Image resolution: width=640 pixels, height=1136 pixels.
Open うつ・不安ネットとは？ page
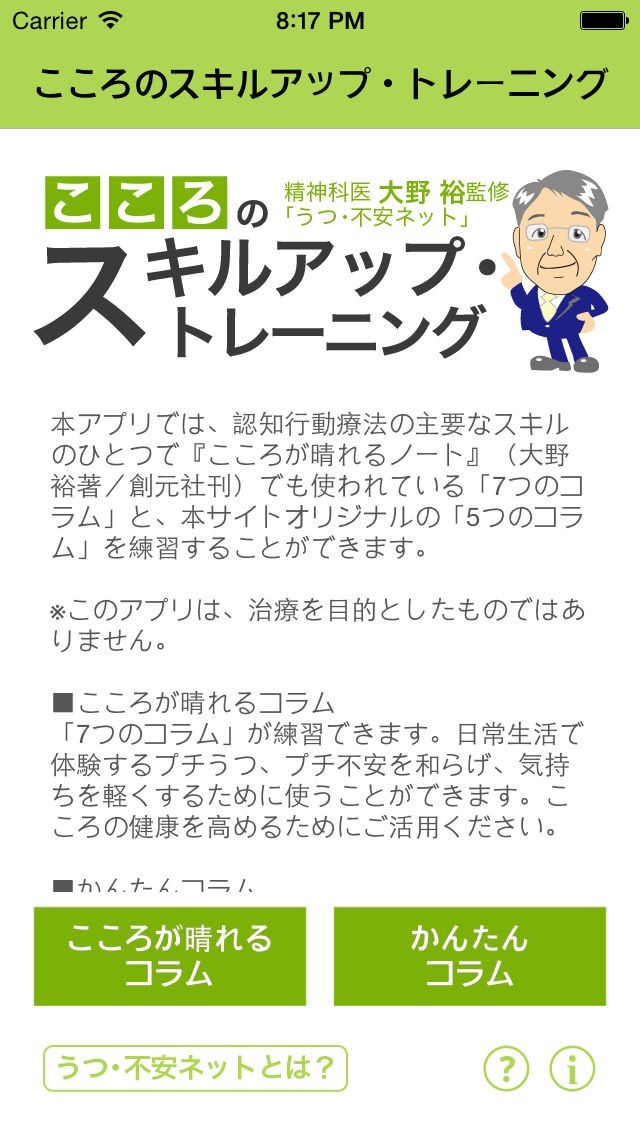(x=195, y=1068)
